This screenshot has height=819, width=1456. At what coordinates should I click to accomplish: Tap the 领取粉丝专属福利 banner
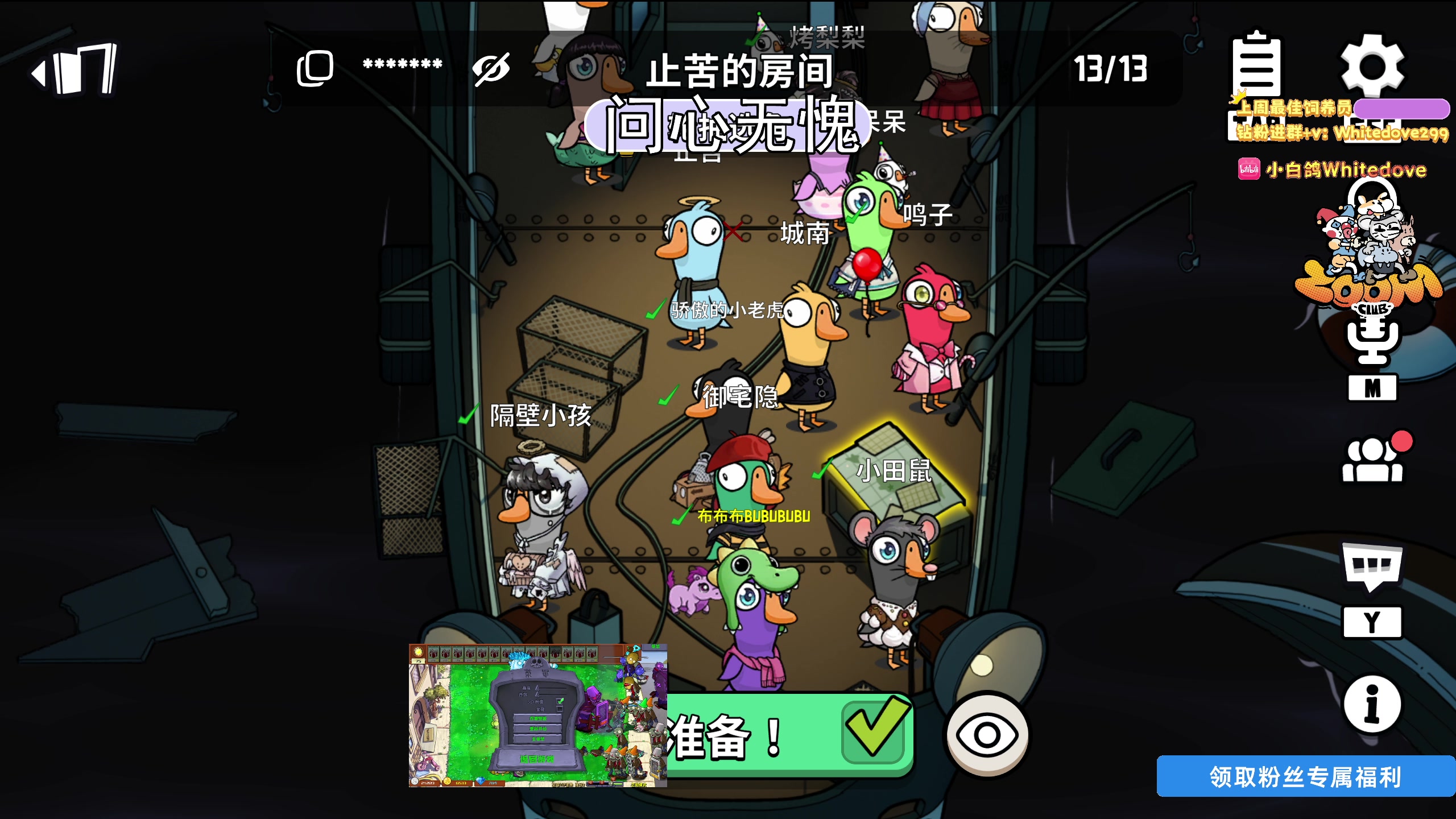click(x=1305, y=776)
